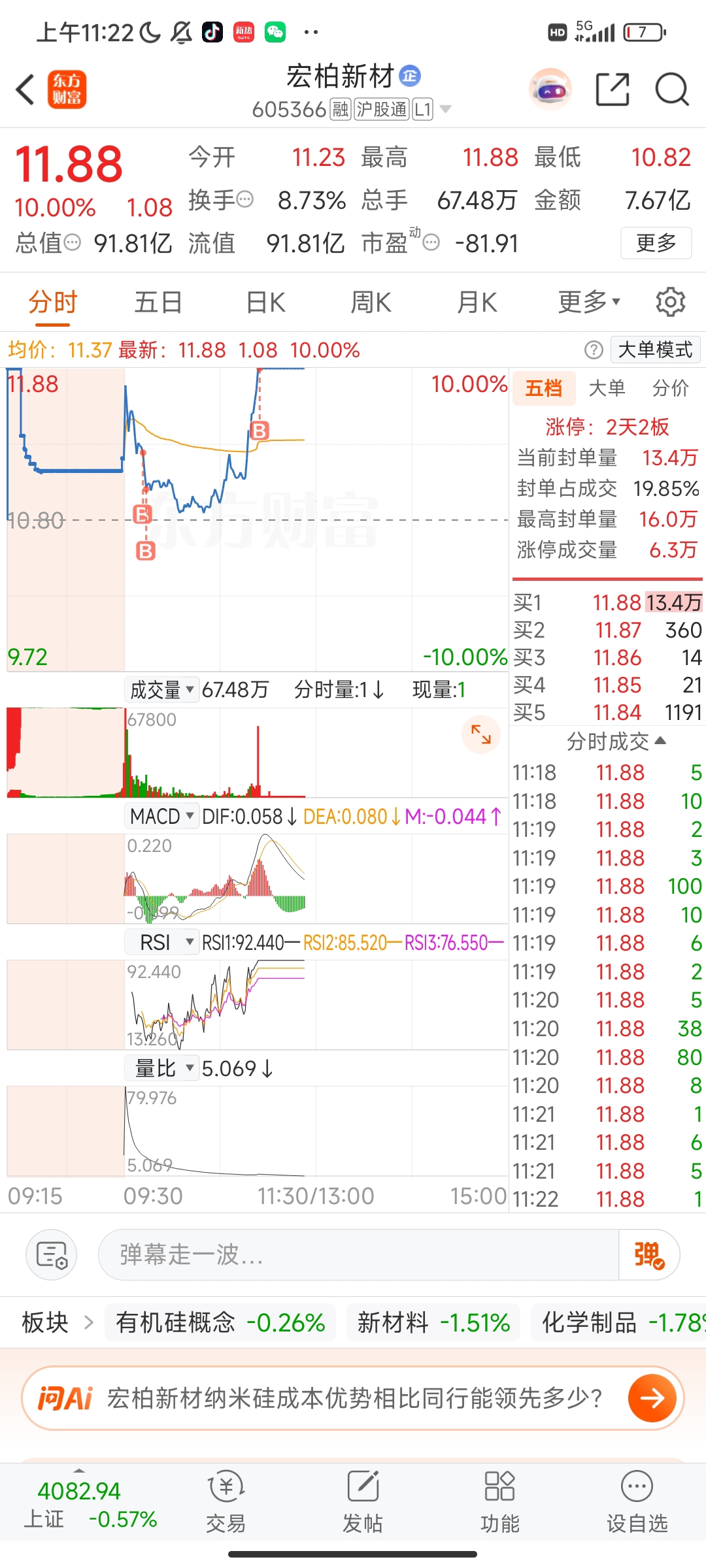The image size is (706, 1568).
Task: Open the search magnifier icon
Action: pos(672,90)
